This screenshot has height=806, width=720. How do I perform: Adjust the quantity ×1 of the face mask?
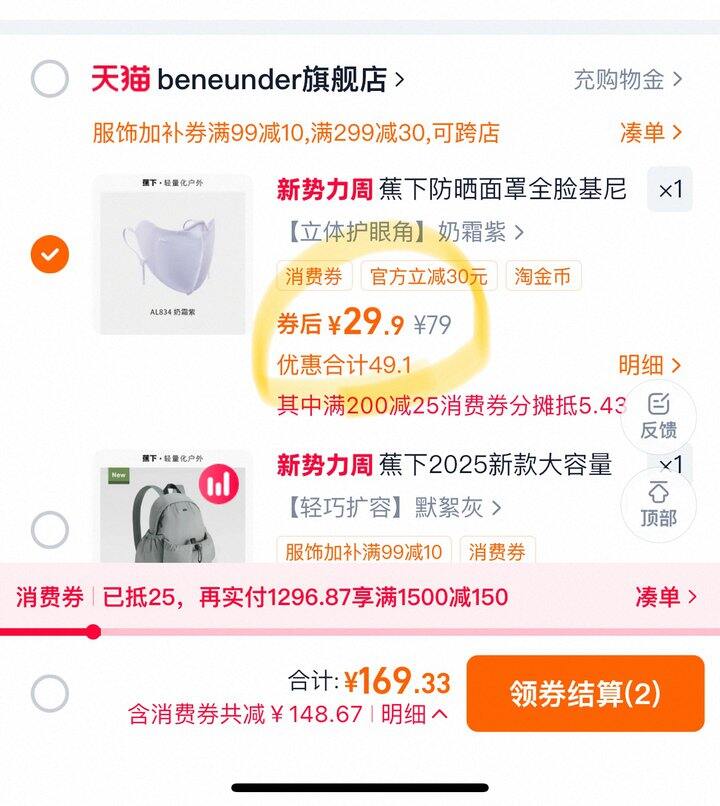669,189
